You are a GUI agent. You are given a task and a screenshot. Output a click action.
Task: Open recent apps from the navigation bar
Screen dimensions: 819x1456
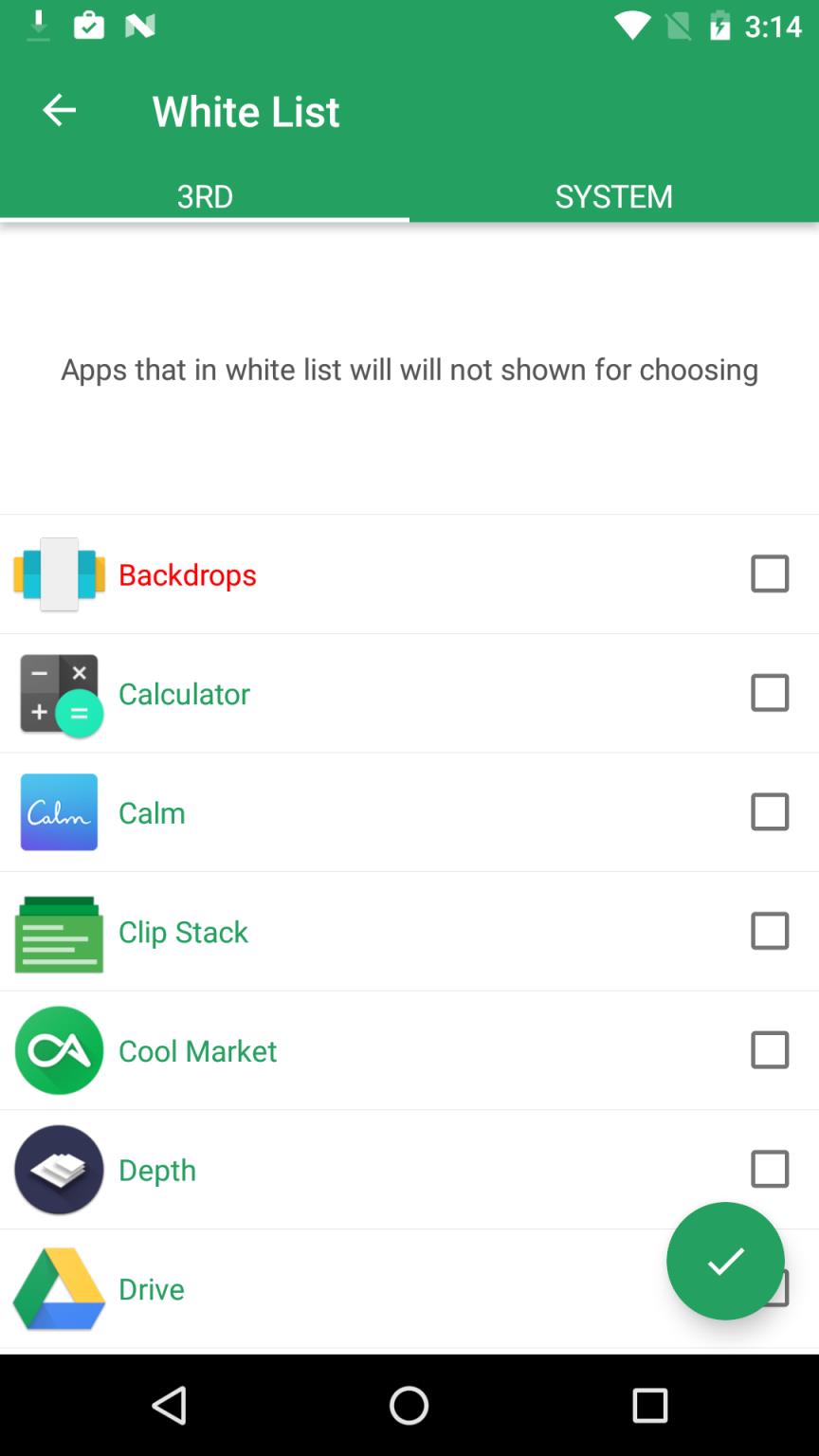pos(650,1406)
